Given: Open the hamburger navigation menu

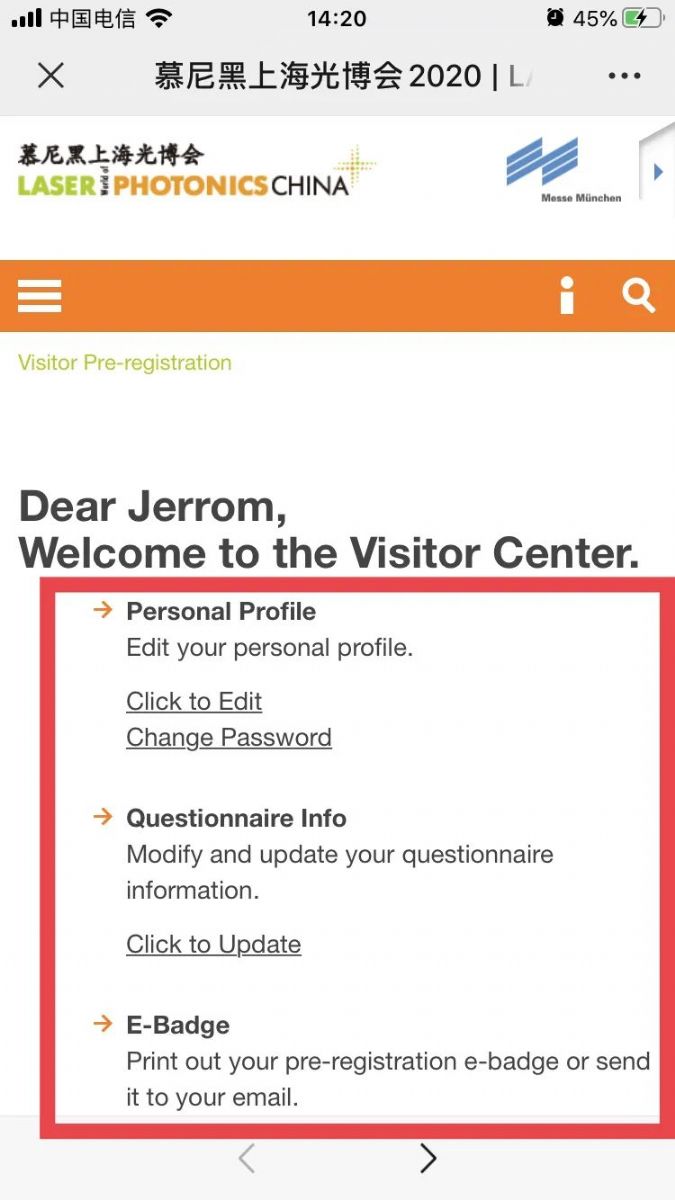Looking at the screenshot, I should tap(40, 296).
